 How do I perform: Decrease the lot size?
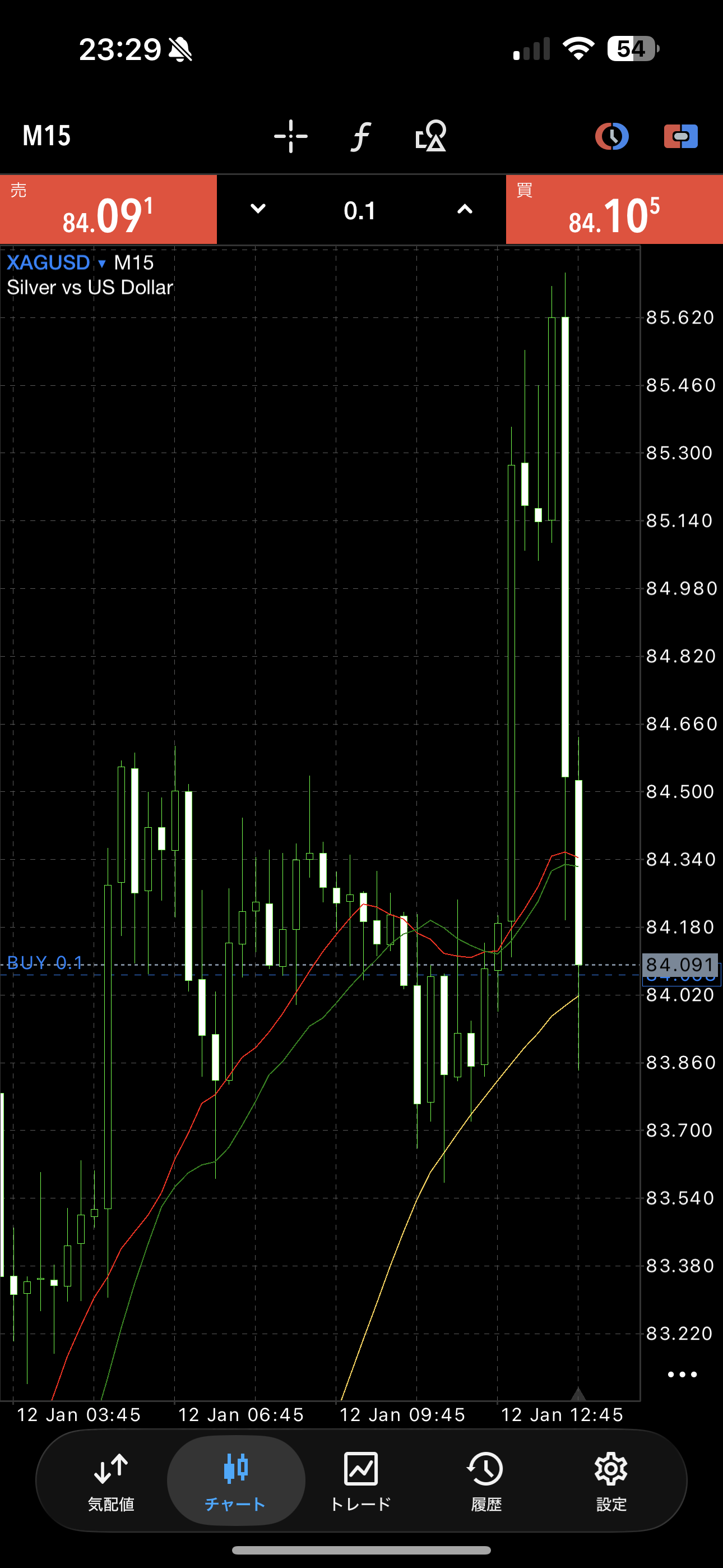coord(258,209)
